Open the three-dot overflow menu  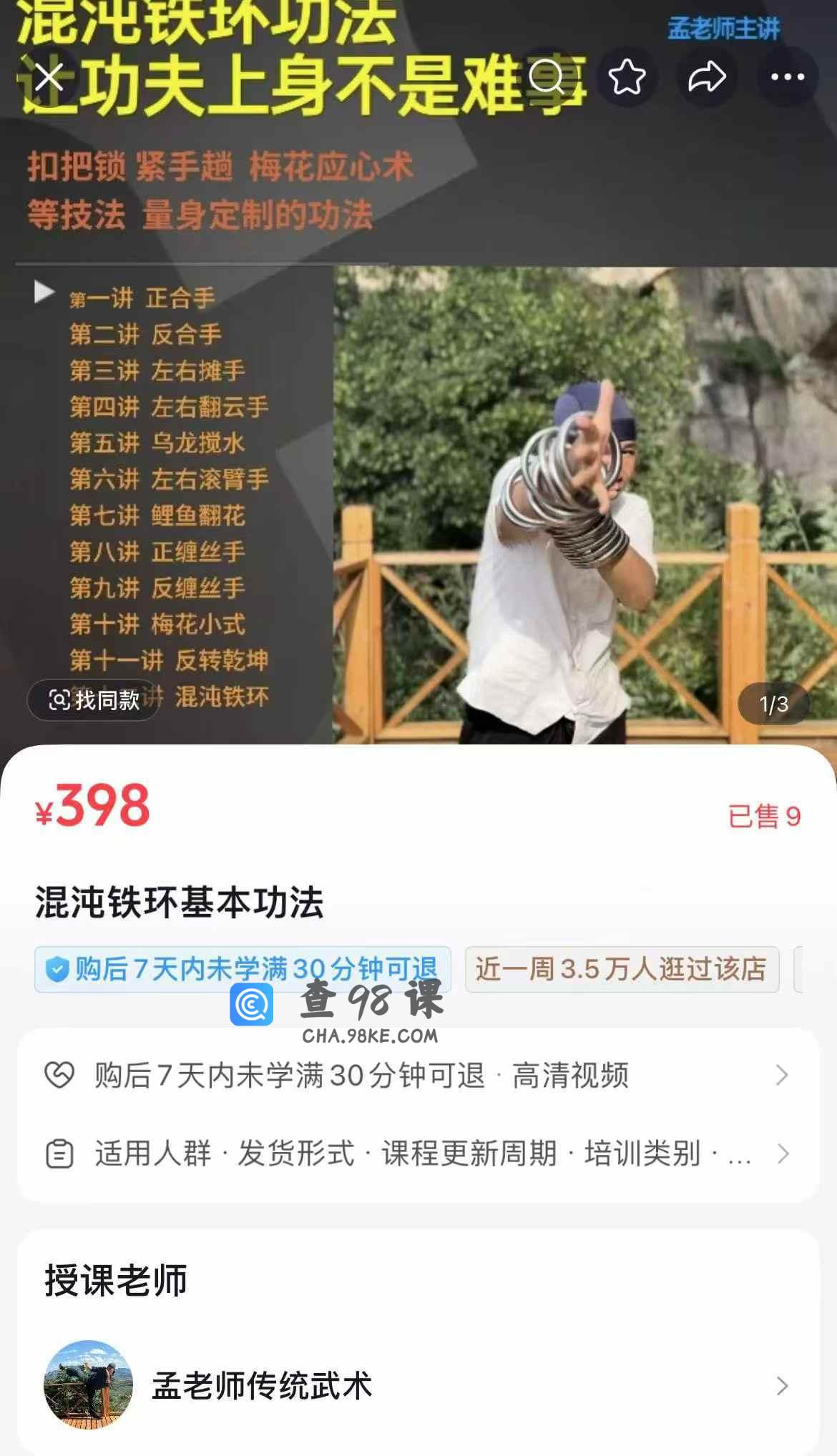click(x=788, y=77)
